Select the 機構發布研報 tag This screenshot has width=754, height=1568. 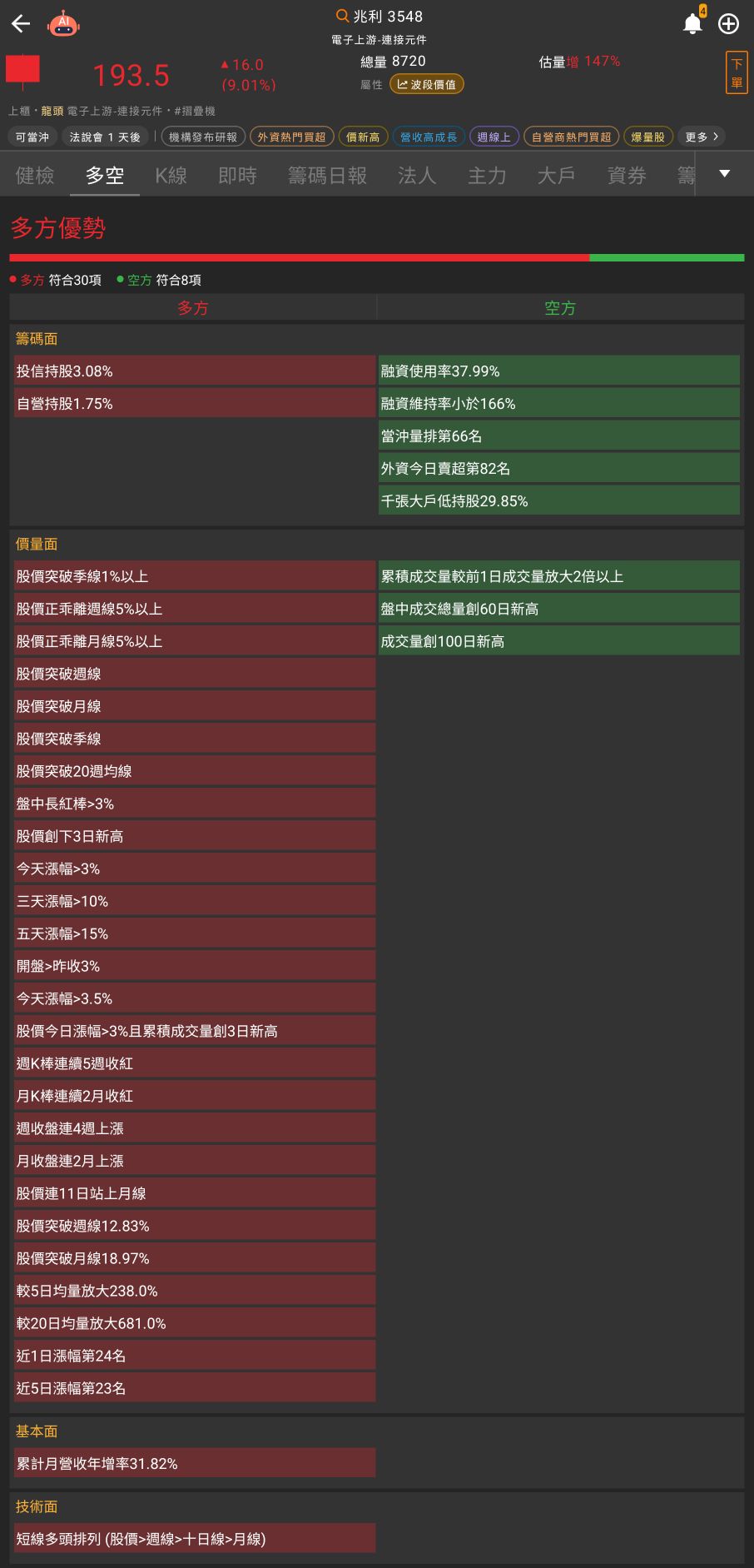202,137
